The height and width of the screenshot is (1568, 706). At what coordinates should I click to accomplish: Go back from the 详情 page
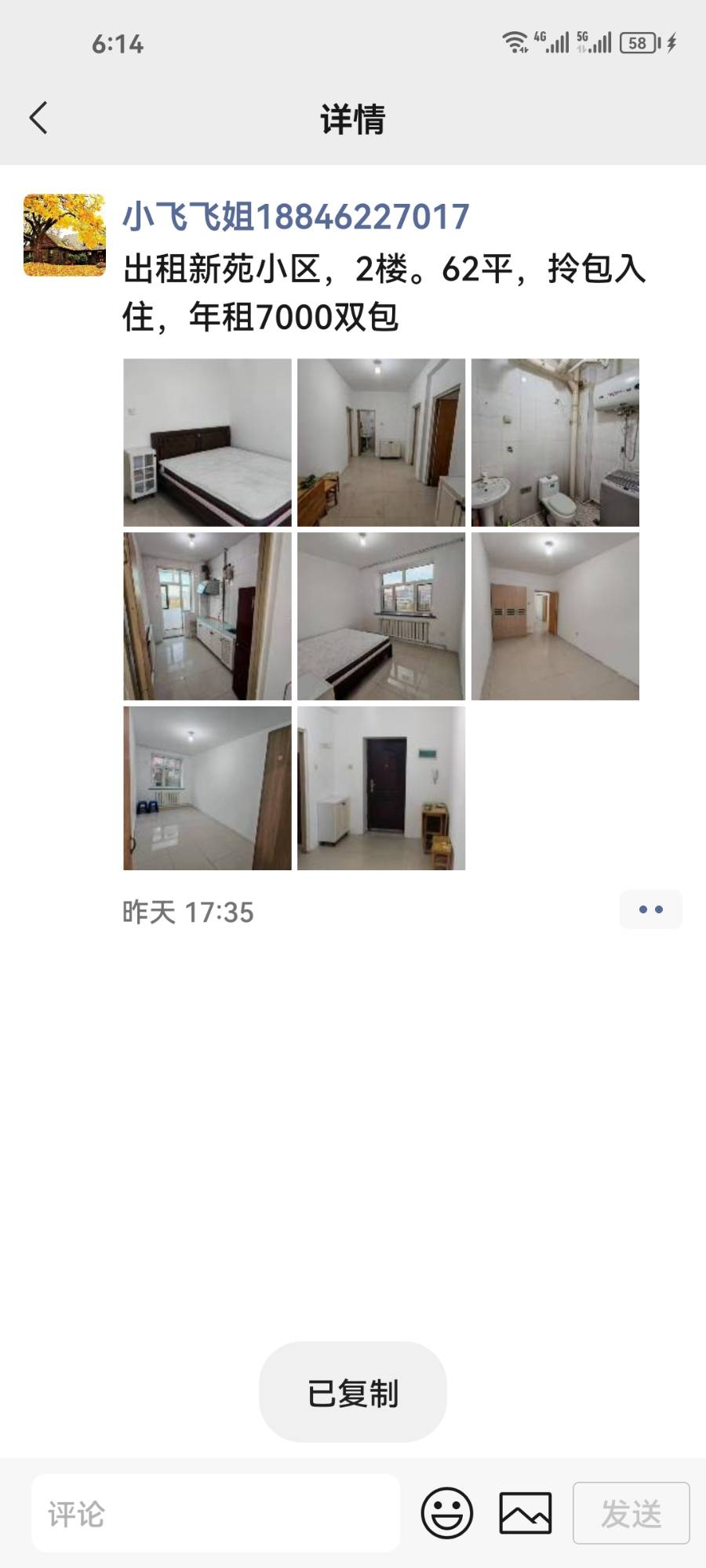pyautogui.click(x=38, y=118)
